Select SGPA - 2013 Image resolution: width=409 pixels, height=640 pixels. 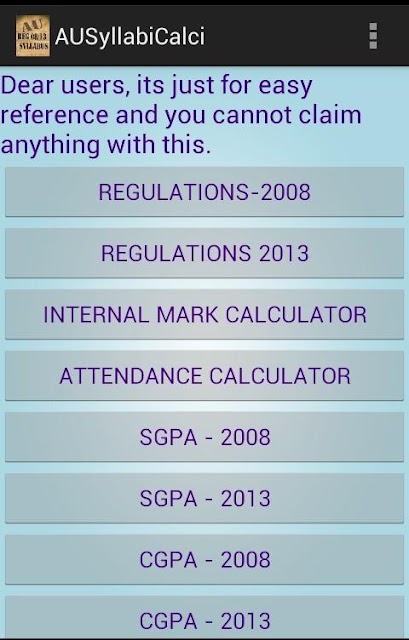pyautogui.click(x=204, y=498)
